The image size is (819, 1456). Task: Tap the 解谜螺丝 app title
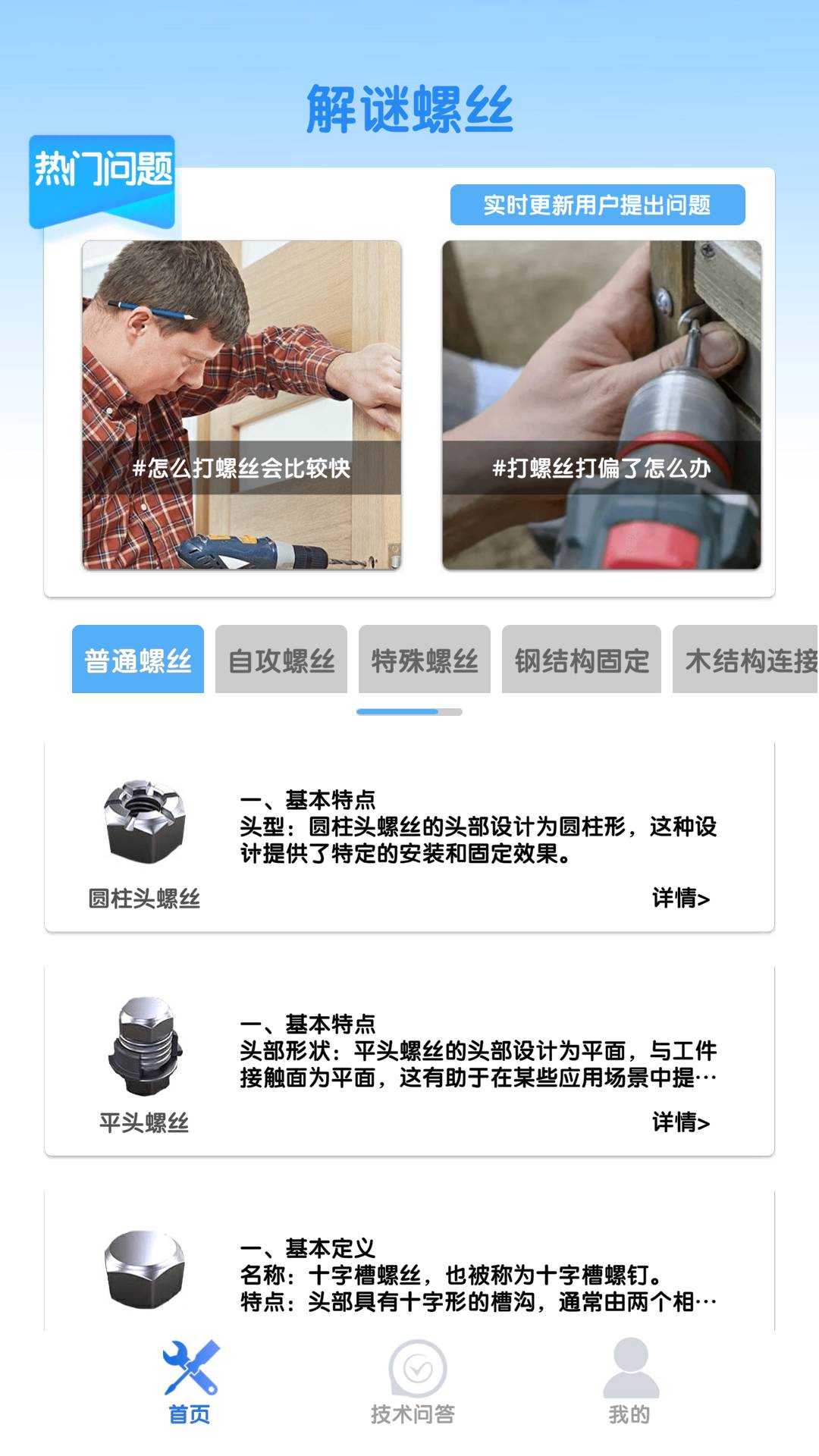pos(409,106)
